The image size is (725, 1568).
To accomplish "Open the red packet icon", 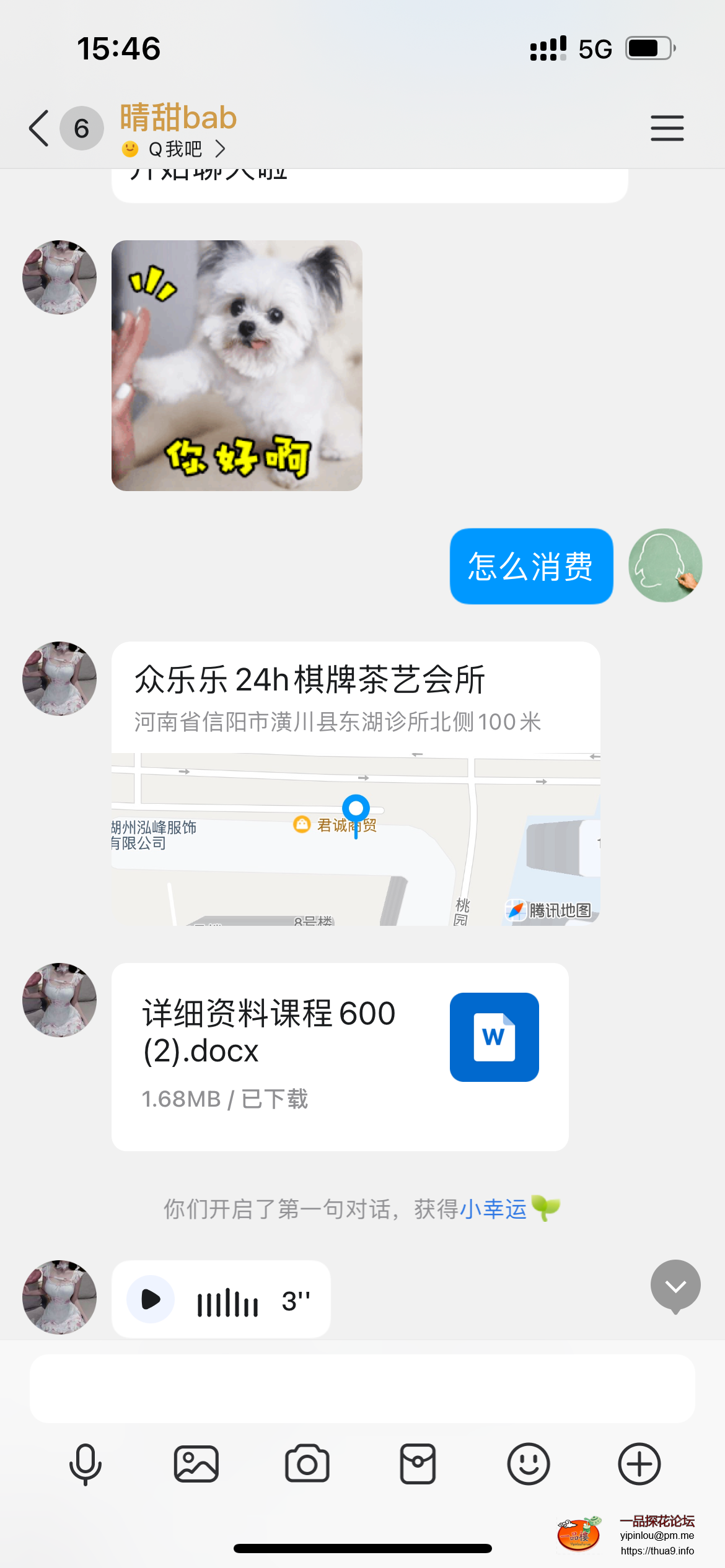I will click(417, 1463).
